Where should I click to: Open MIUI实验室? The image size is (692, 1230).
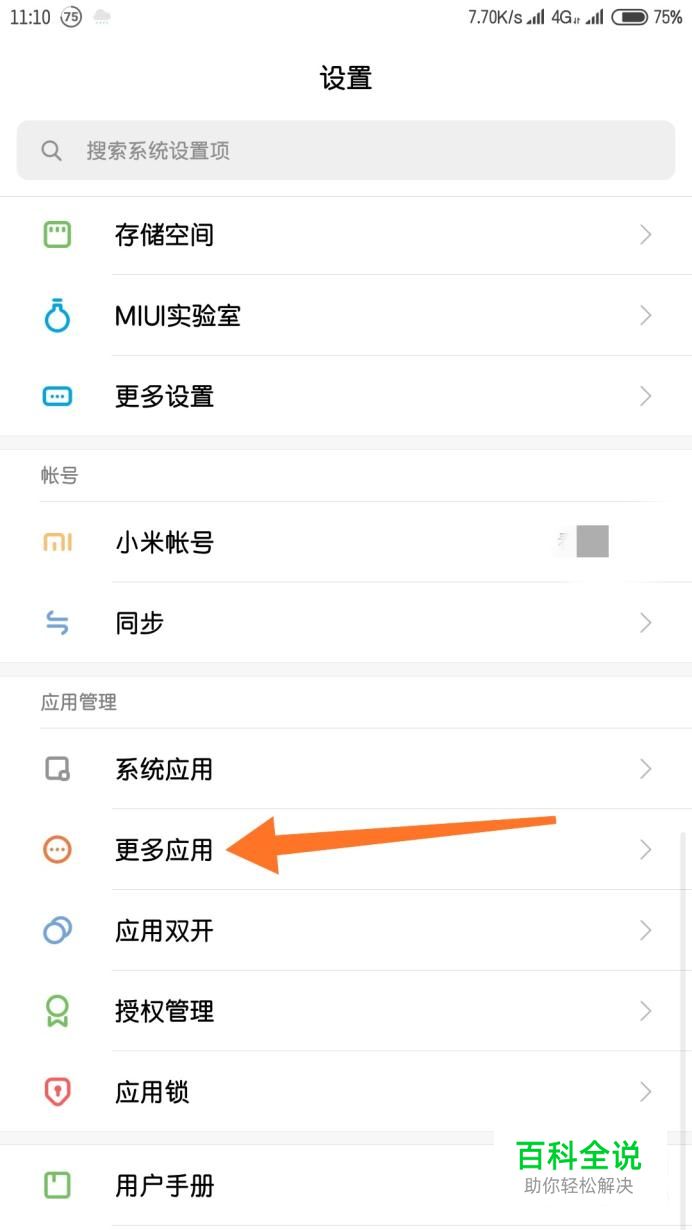pyautogui.click(x=345, y=316)
